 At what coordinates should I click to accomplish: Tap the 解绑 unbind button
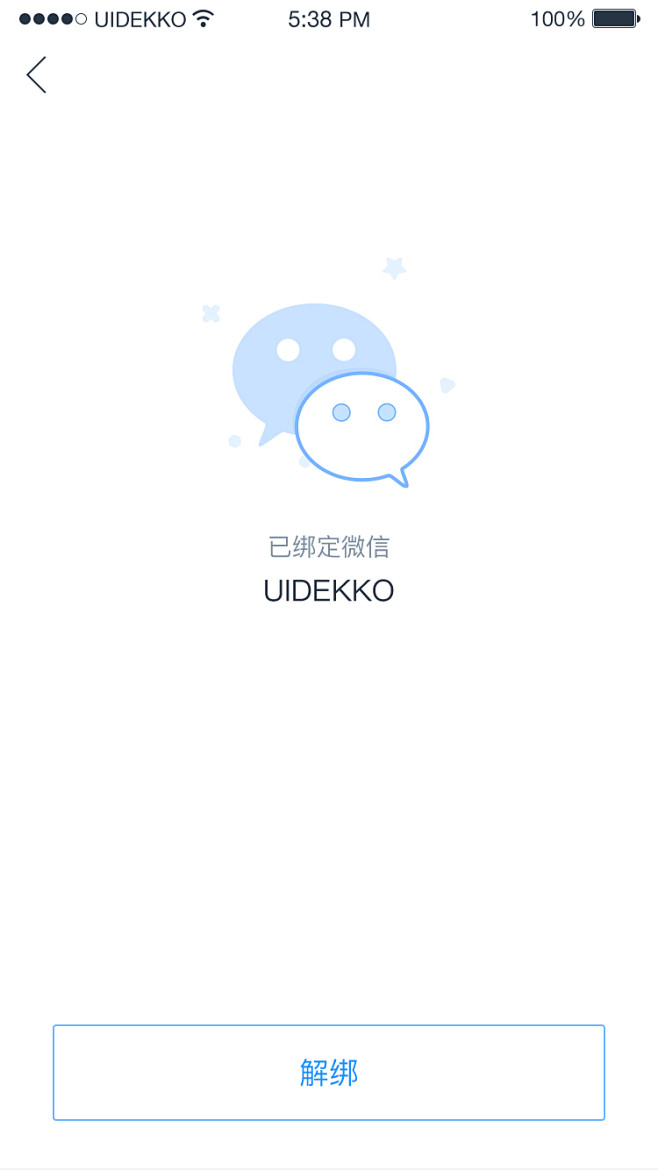pos(329,1072)
